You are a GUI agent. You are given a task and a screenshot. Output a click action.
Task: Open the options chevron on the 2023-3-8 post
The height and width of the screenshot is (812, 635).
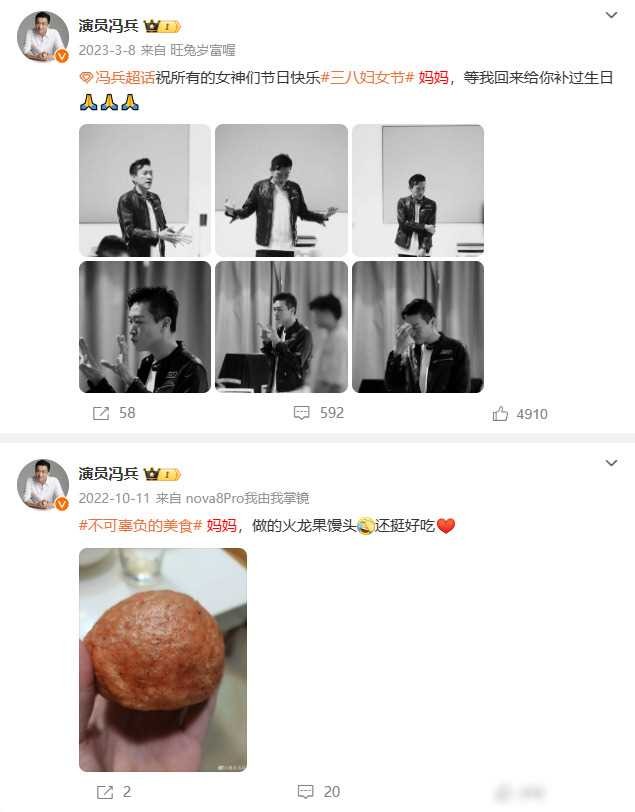coord(612,16)
